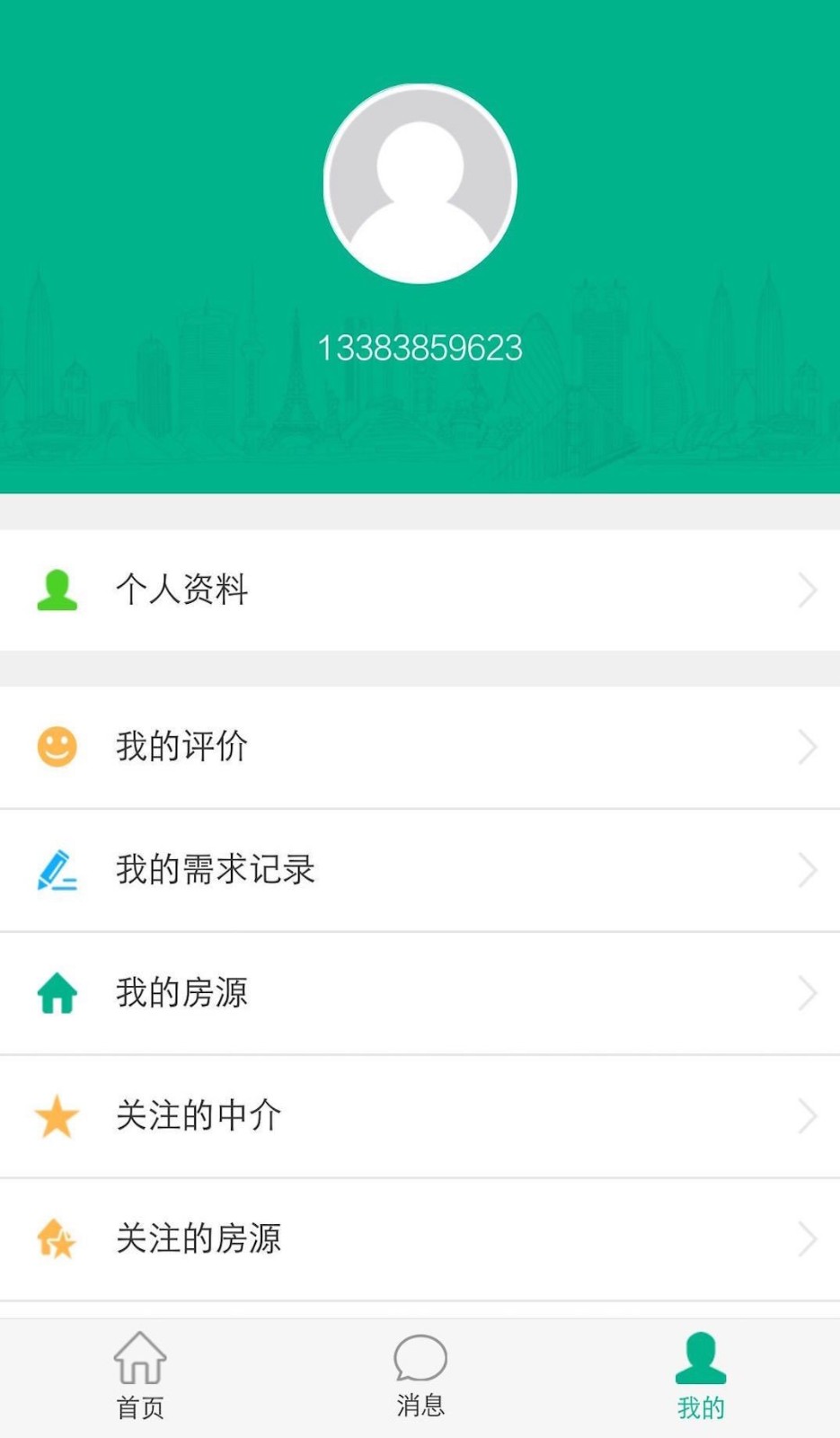Select the green person icon beside 个人资料
Screen dimensions: 840x1438
point(56,590)
